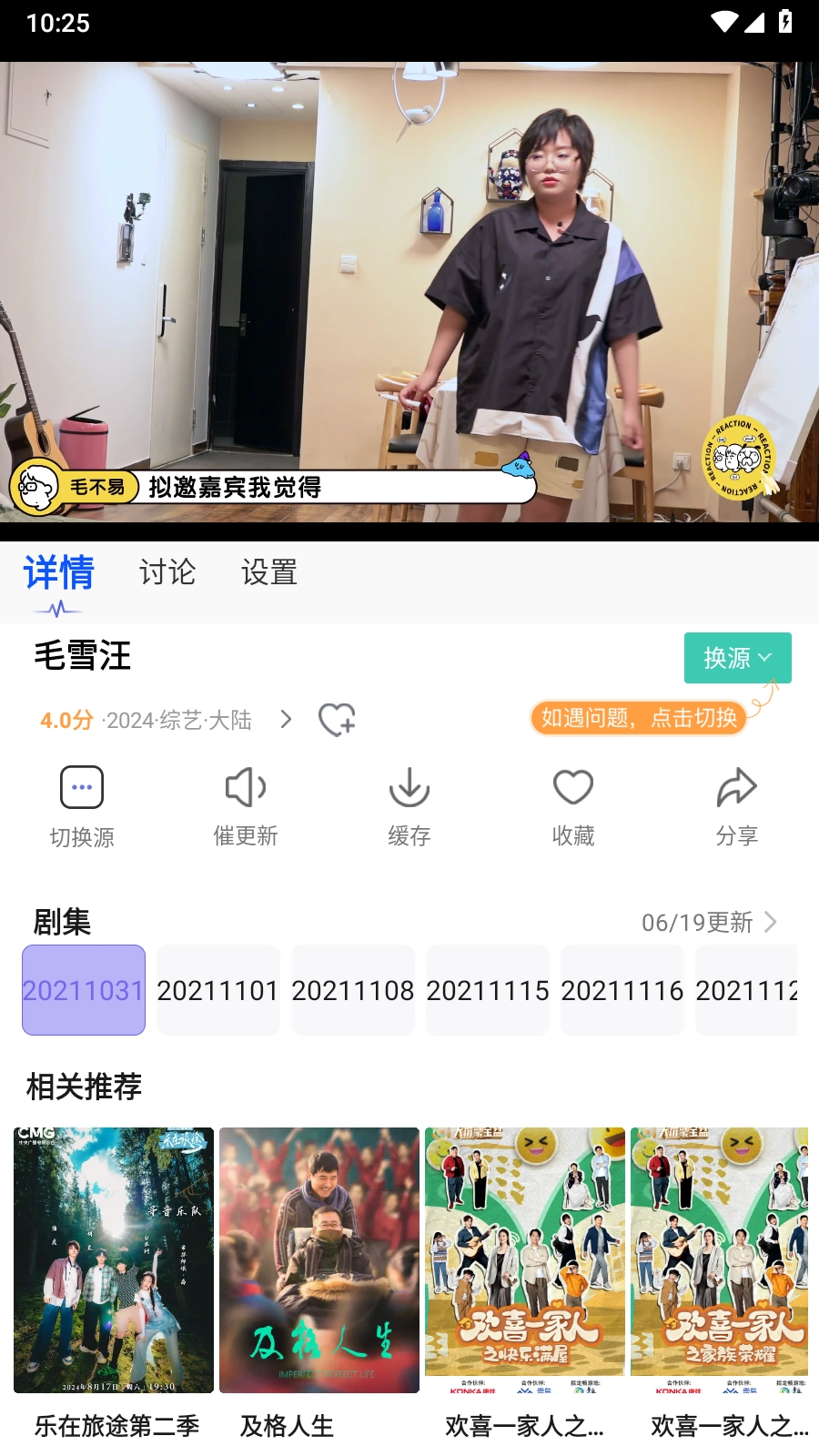Tap the heart-plus follow icon

pyautogui.click(x=337, y=720)
